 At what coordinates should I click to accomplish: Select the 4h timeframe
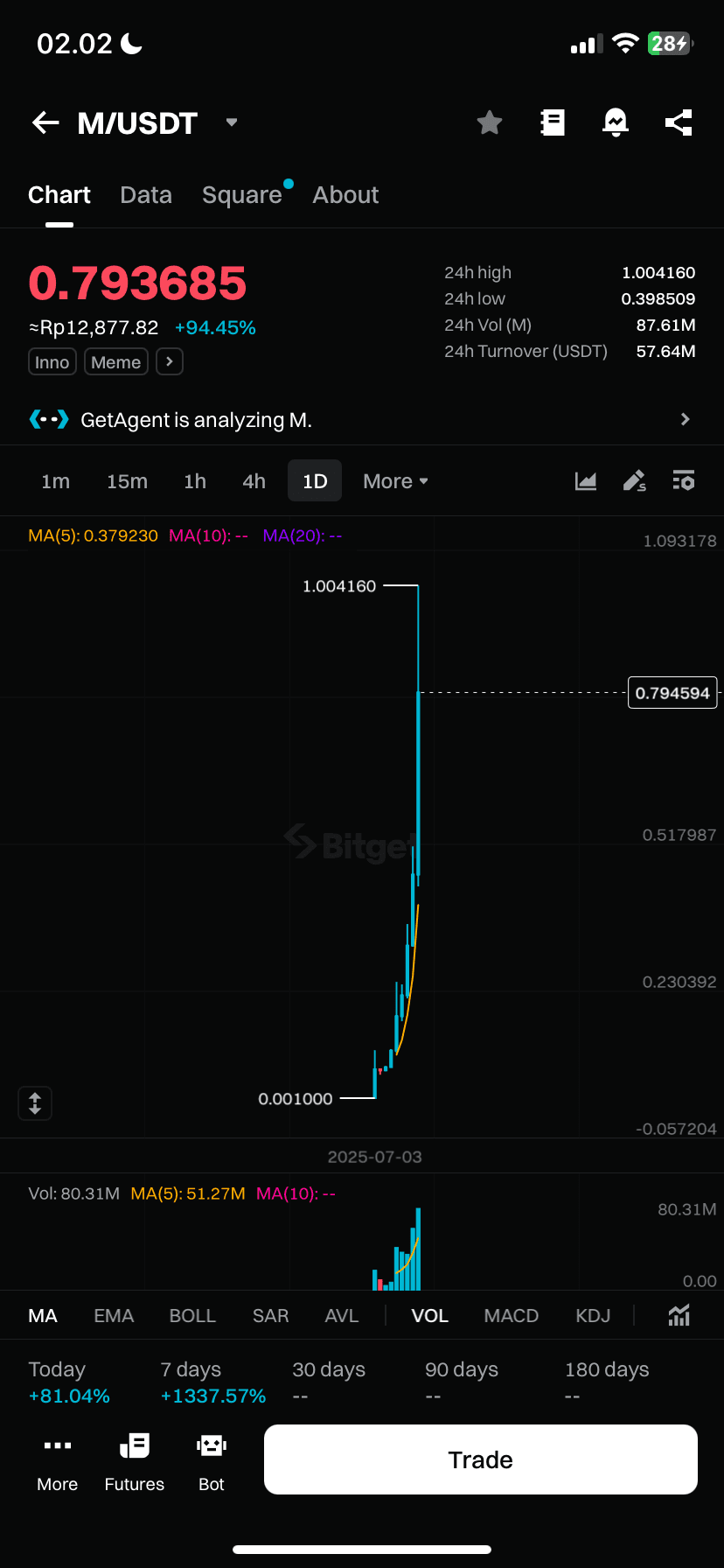coord(254,481)
